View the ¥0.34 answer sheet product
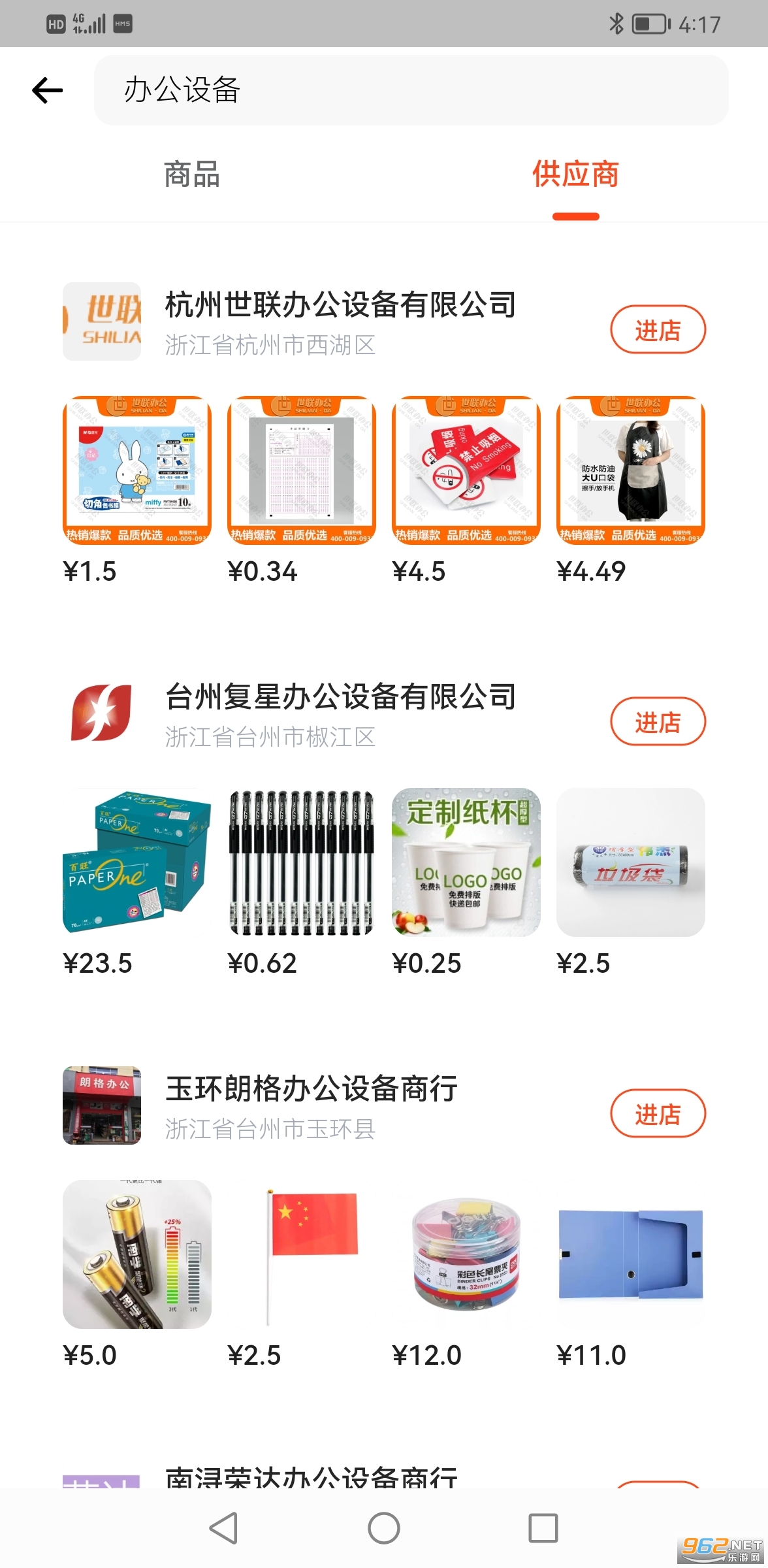 pyautogui.click(x=302, y=470)
